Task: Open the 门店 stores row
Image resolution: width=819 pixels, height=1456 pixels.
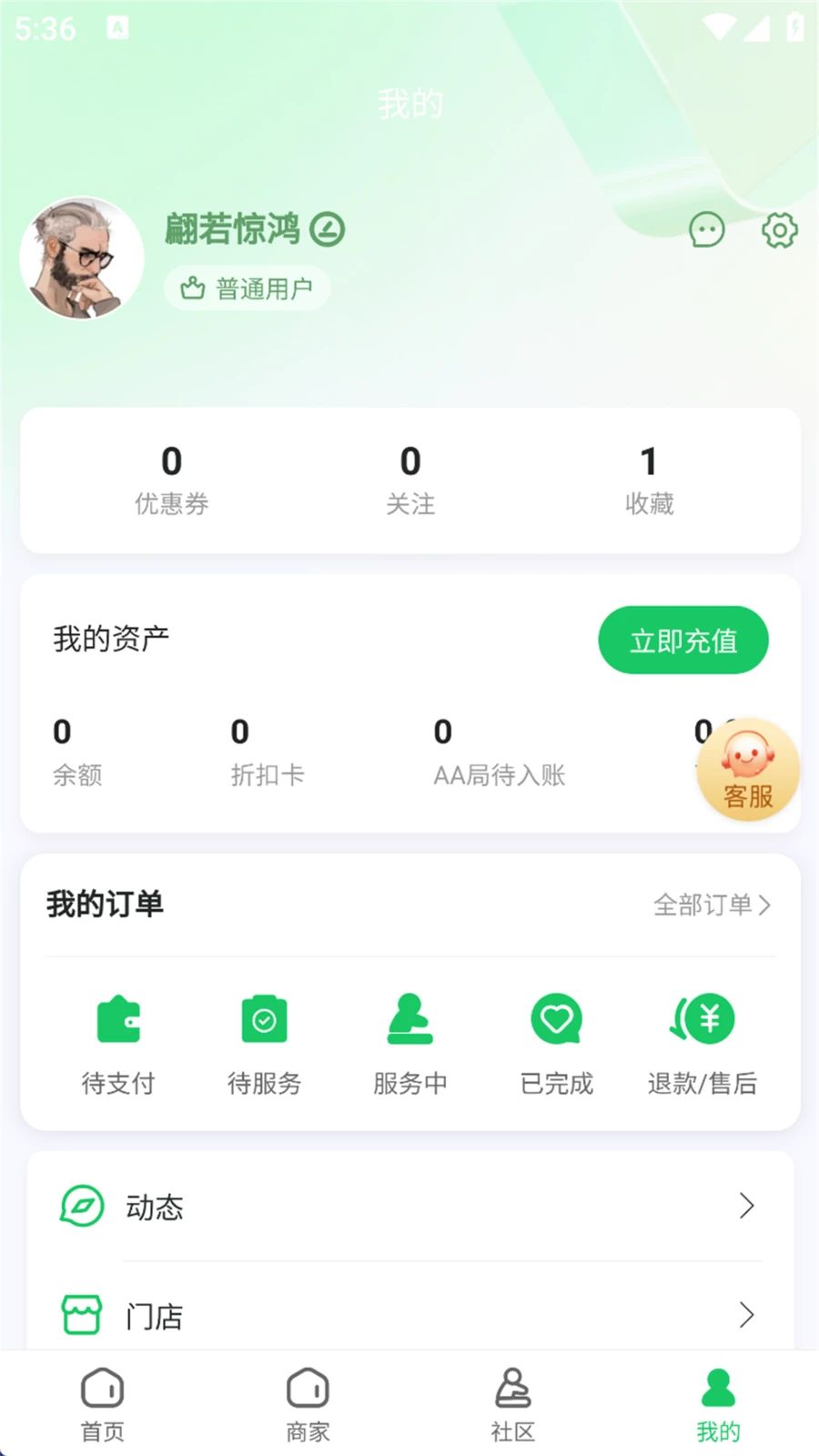Action: click(x=410, y=1315)
